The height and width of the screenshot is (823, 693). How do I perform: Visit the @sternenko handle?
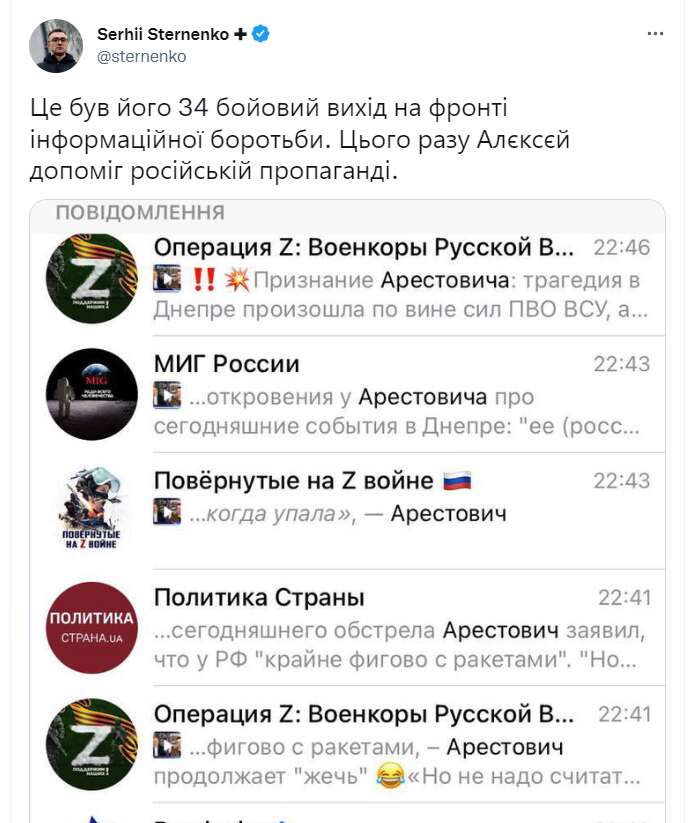click(141, 57)
